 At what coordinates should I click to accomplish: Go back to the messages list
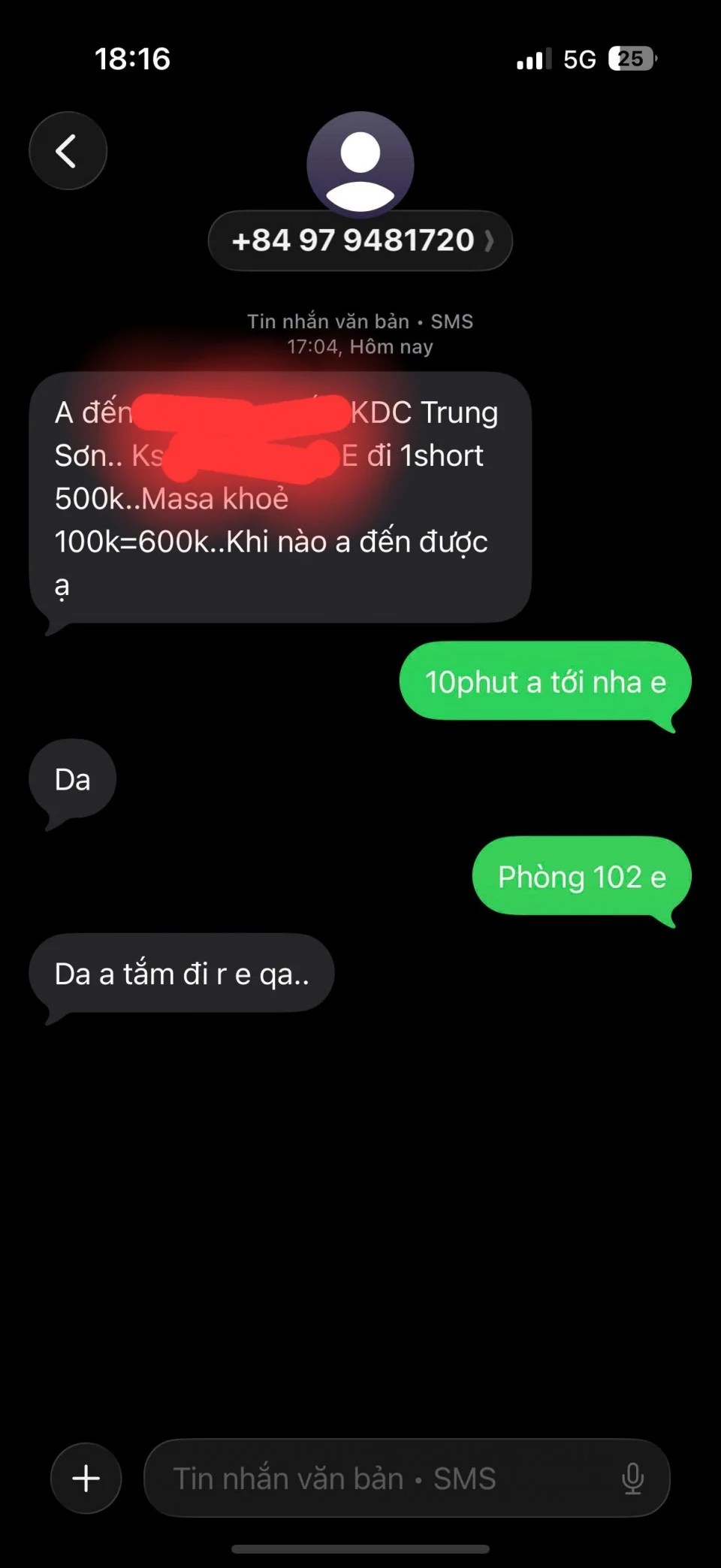point(68,151)
